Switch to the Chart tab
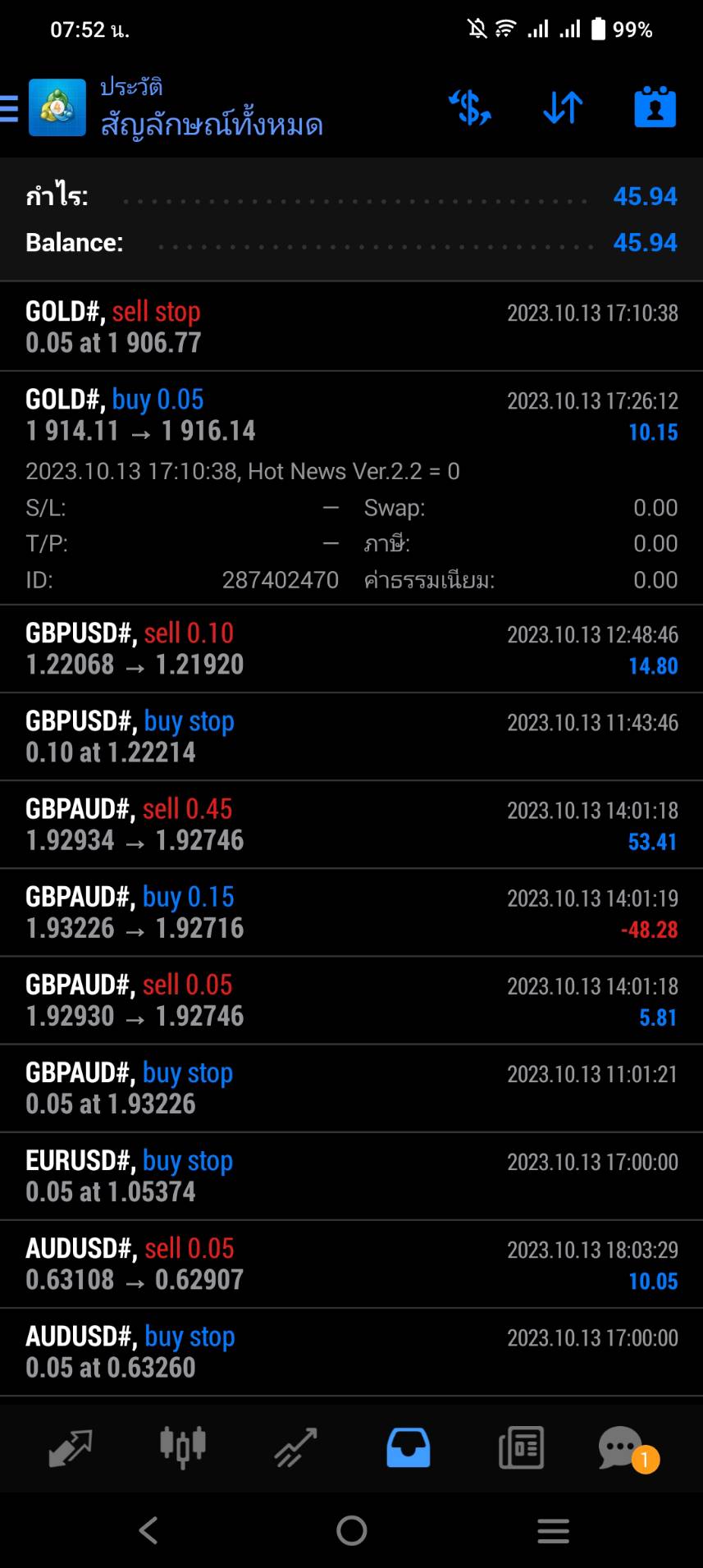The width and height of the screenshot is (703, 1568). [x=182, y=1447]
